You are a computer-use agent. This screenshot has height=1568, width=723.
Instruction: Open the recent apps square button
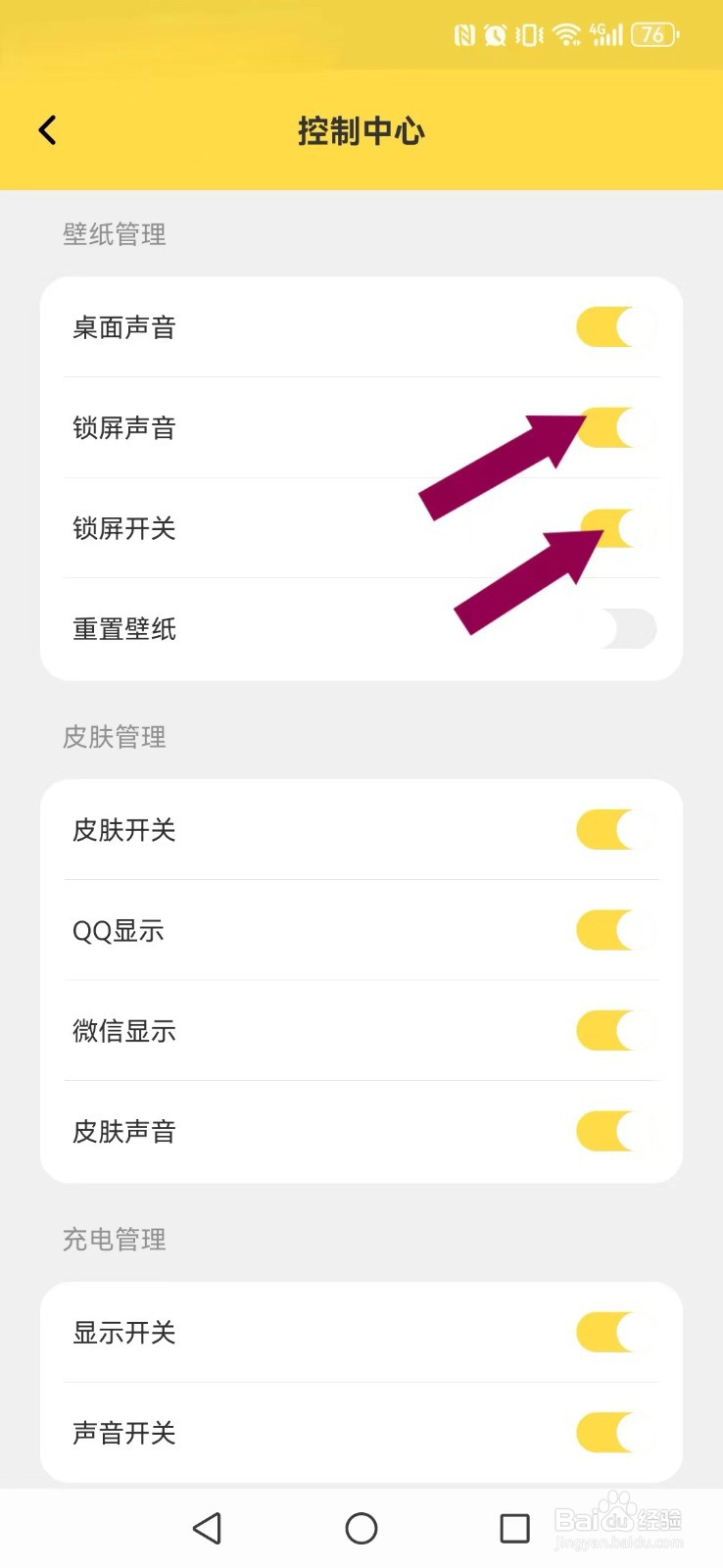click(514, 1528)
